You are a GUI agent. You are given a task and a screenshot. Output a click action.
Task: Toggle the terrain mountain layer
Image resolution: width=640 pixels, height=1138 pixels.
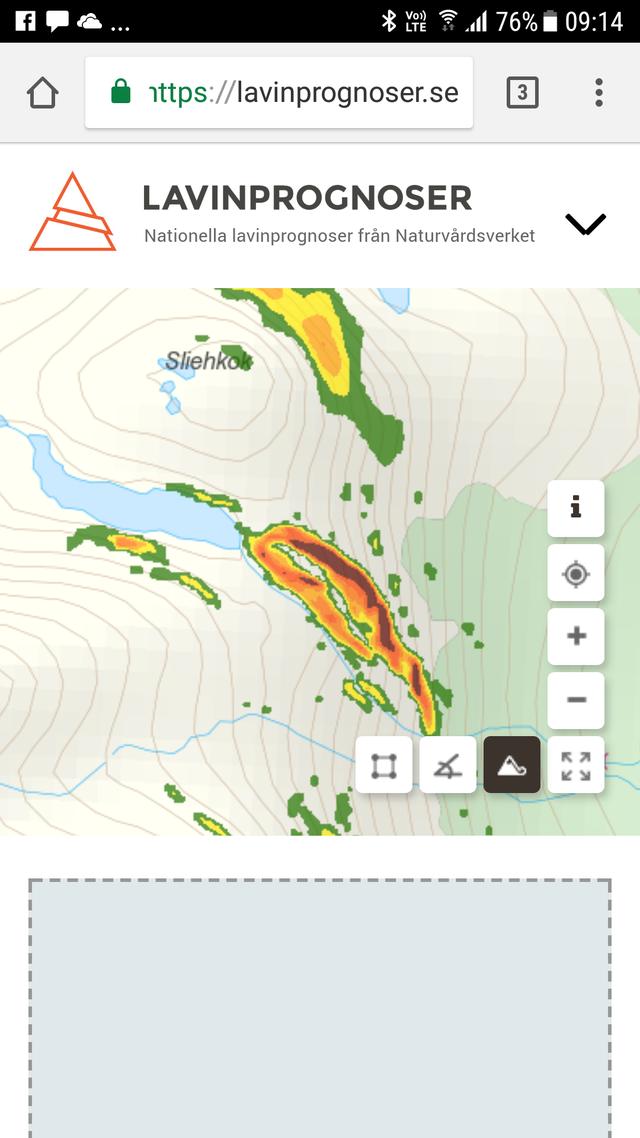click(512, 765)
